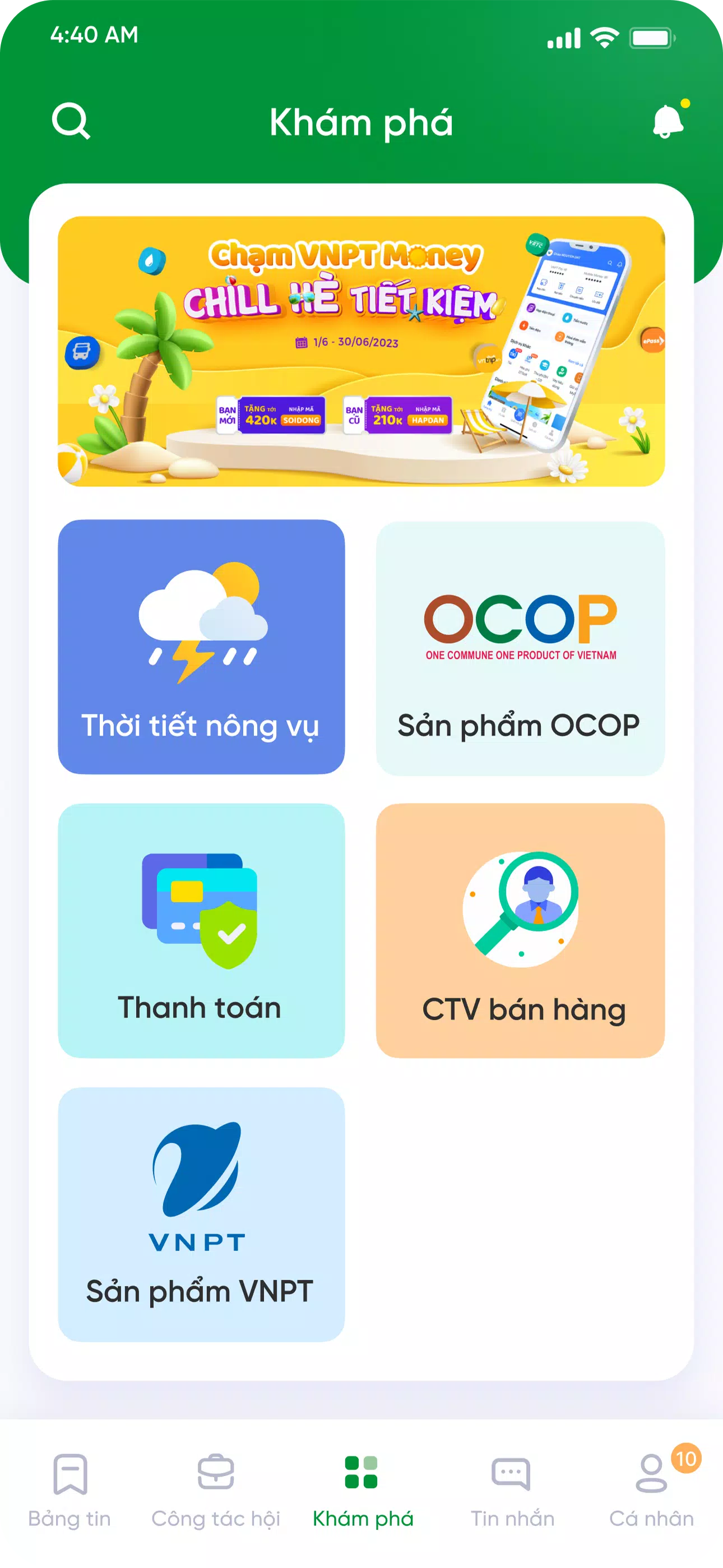Open CTV bán hàng card

[520, 930]
